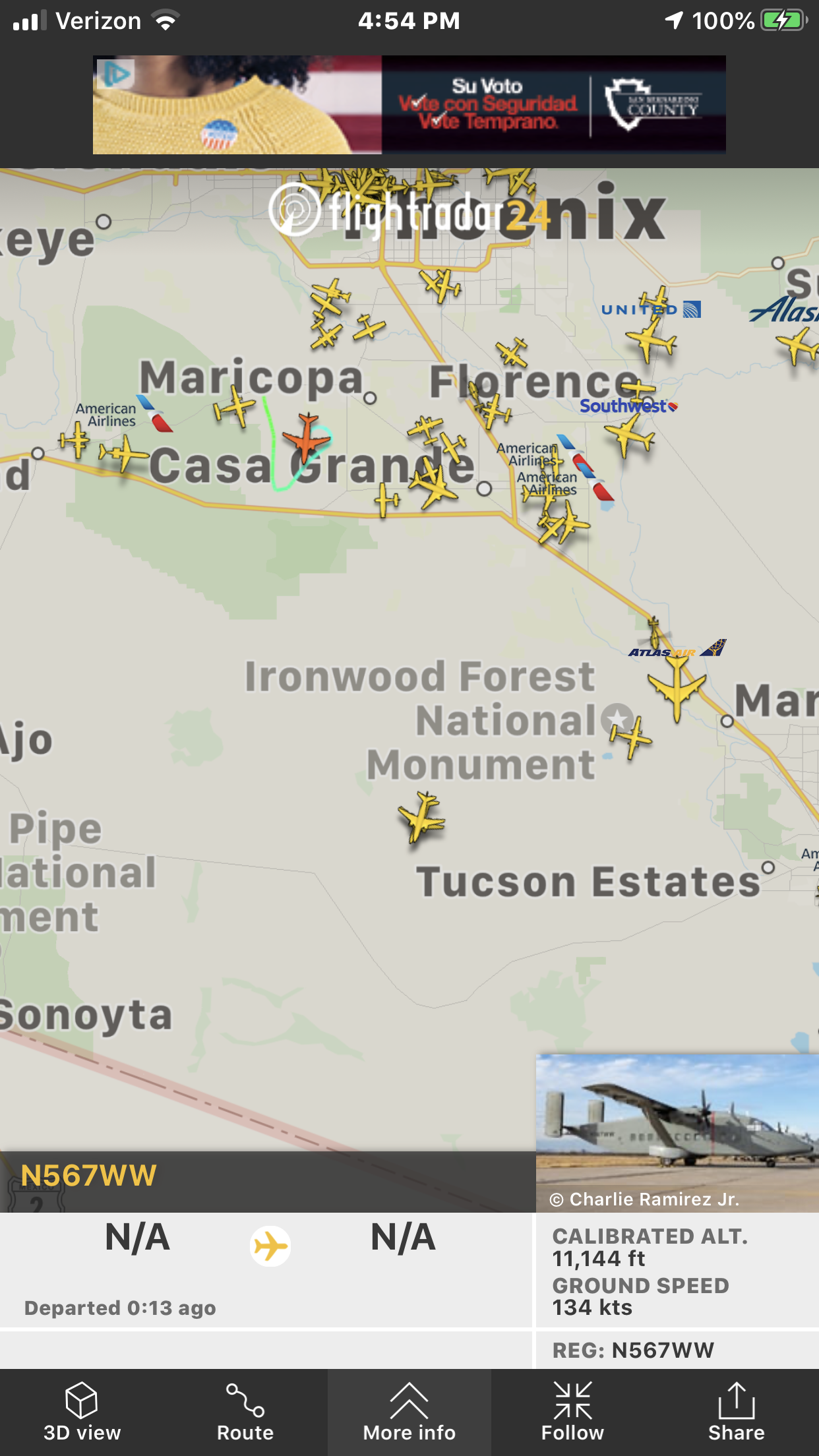Select the Southwest plane on the map
819x1456 pixels.
click(x=628, y=432)
